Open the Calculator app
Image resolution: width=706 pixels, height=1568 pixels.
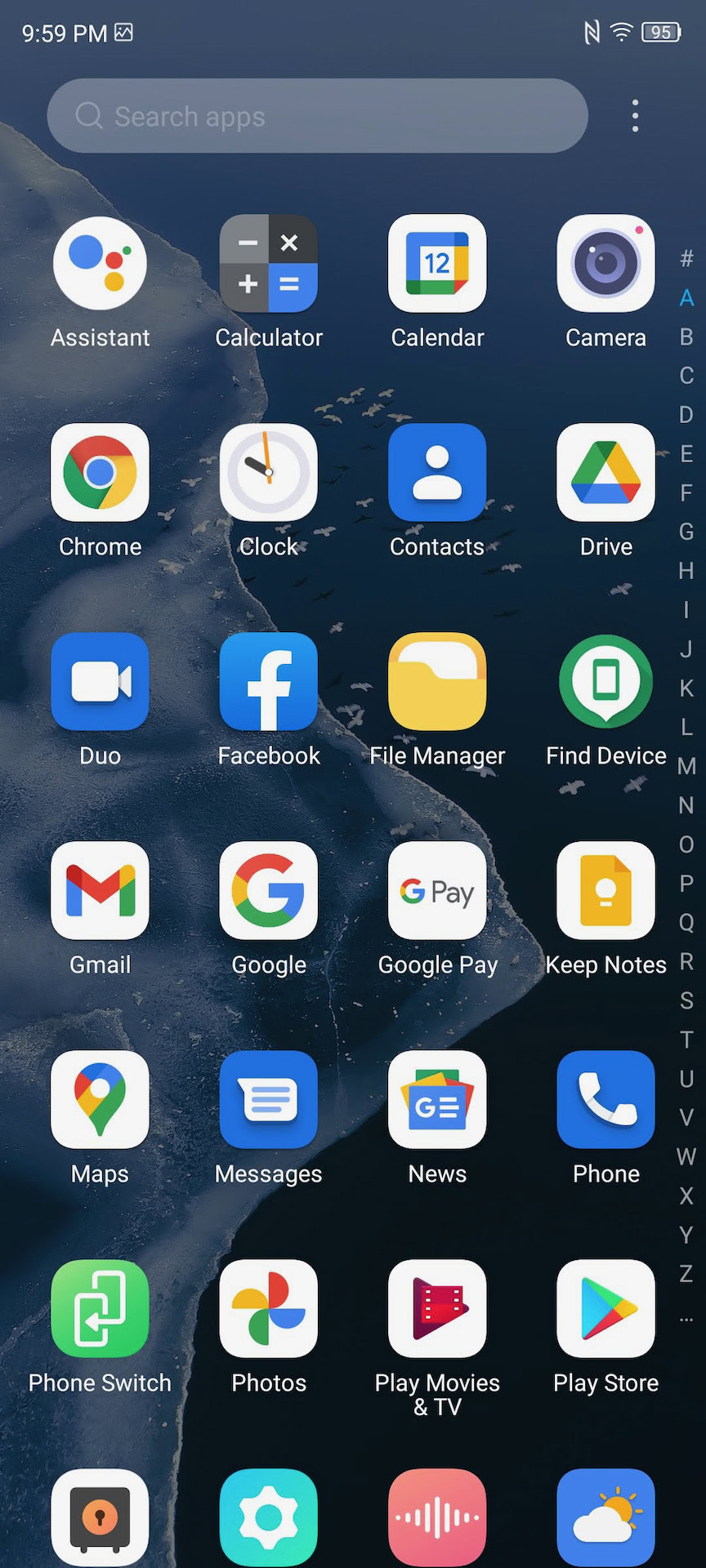(x=269, y=264)
